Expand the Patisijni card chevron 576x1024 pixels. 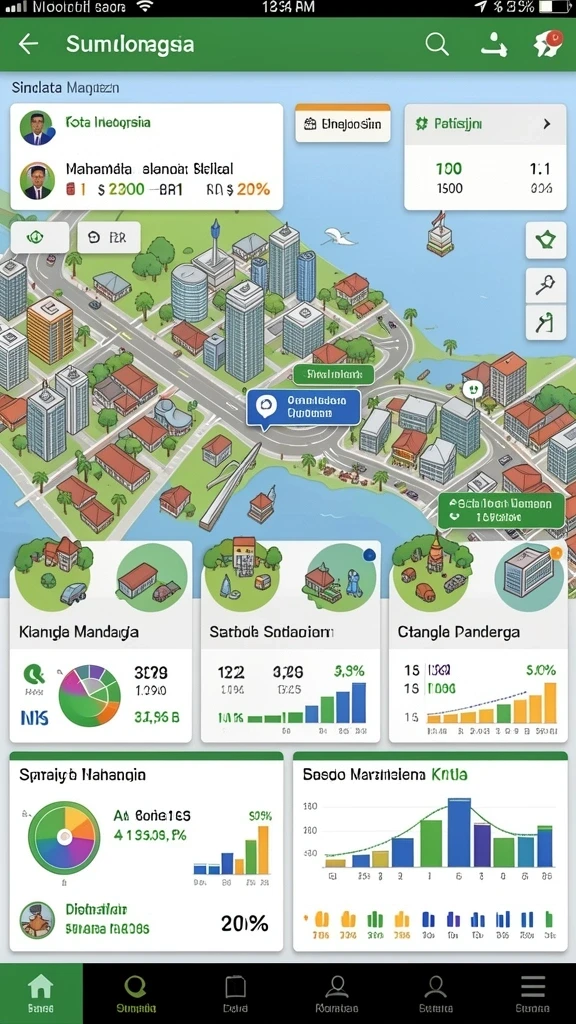[x=547, y=123]
